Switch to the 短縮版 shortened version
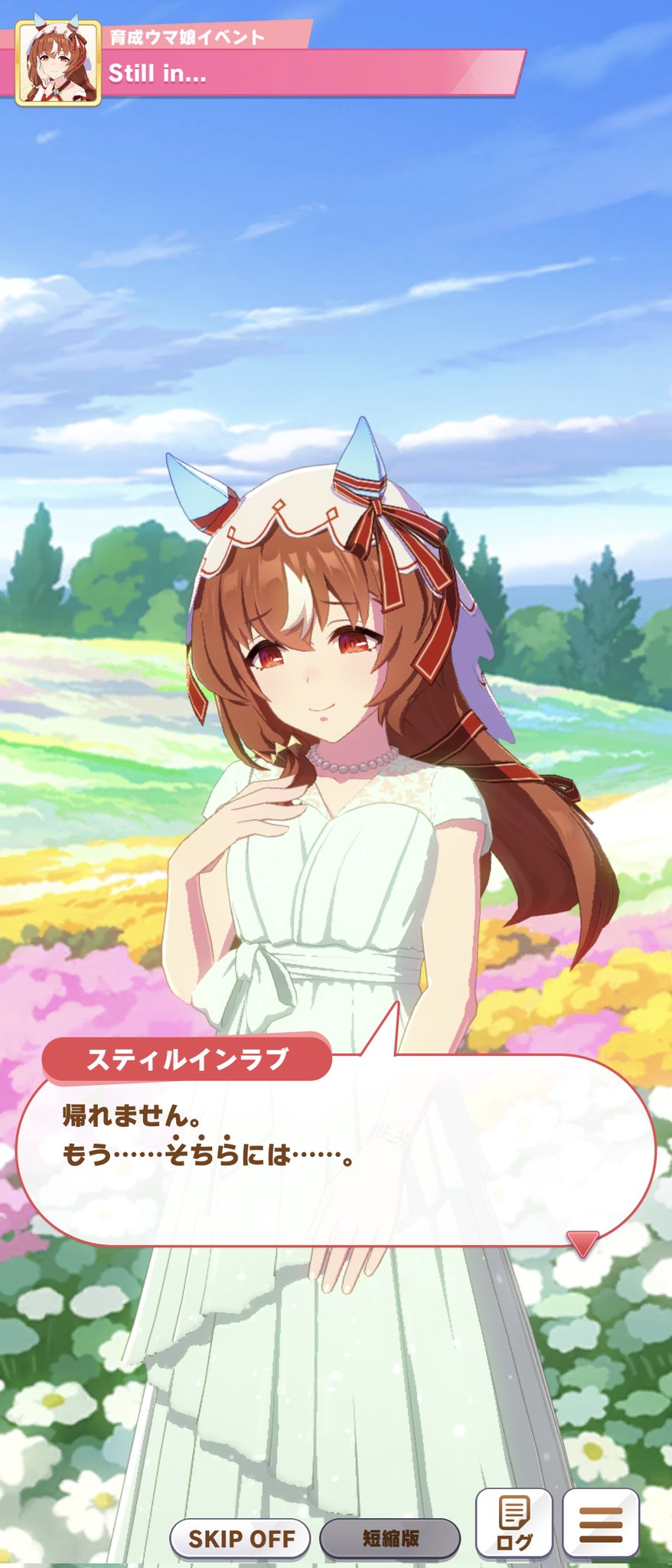 point(390,1538)
